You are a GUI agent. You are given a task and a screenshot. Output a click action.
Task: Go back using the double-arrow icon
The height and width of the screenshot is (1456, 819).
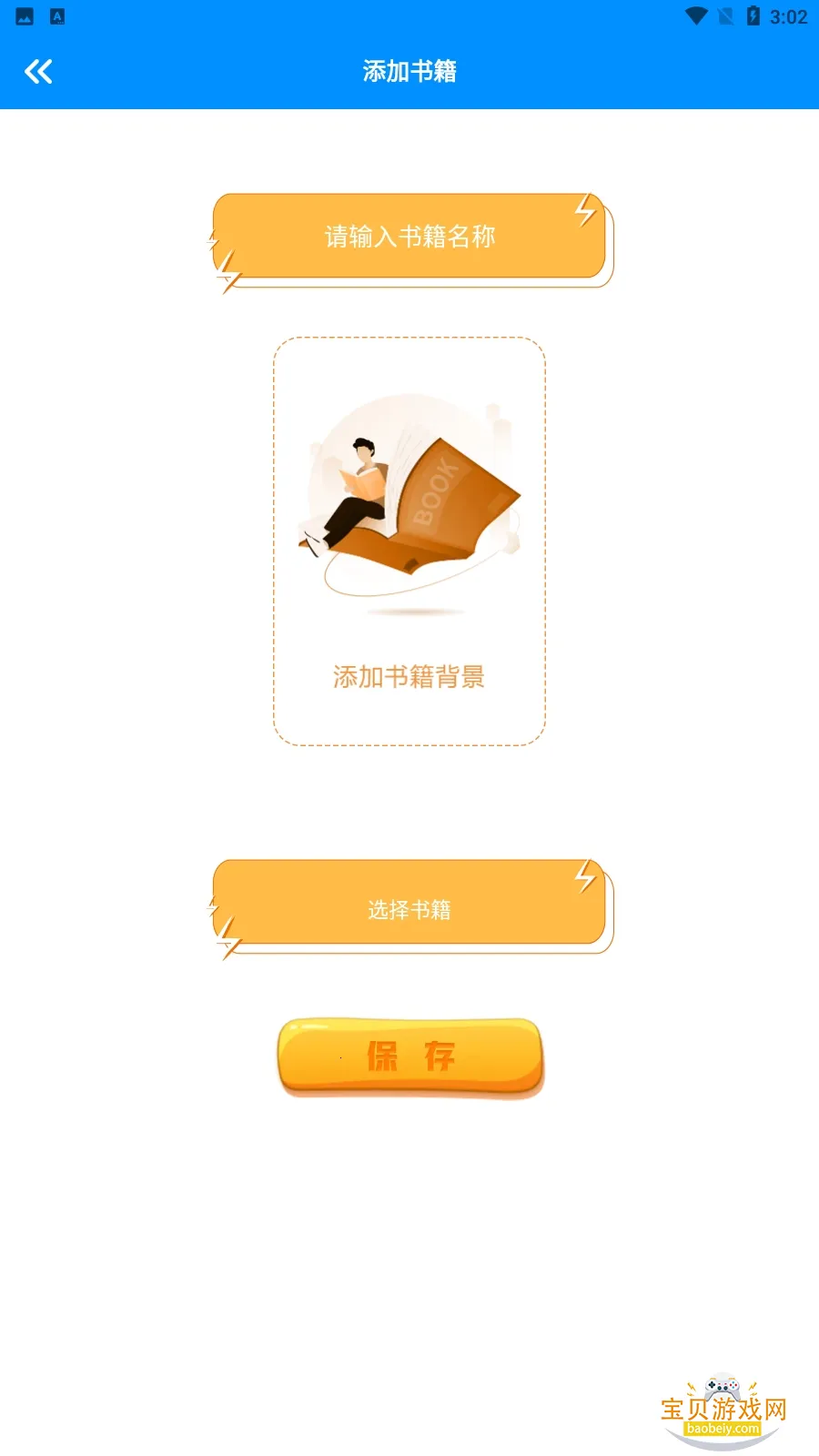pyautogui.click(x=38, y=71)
